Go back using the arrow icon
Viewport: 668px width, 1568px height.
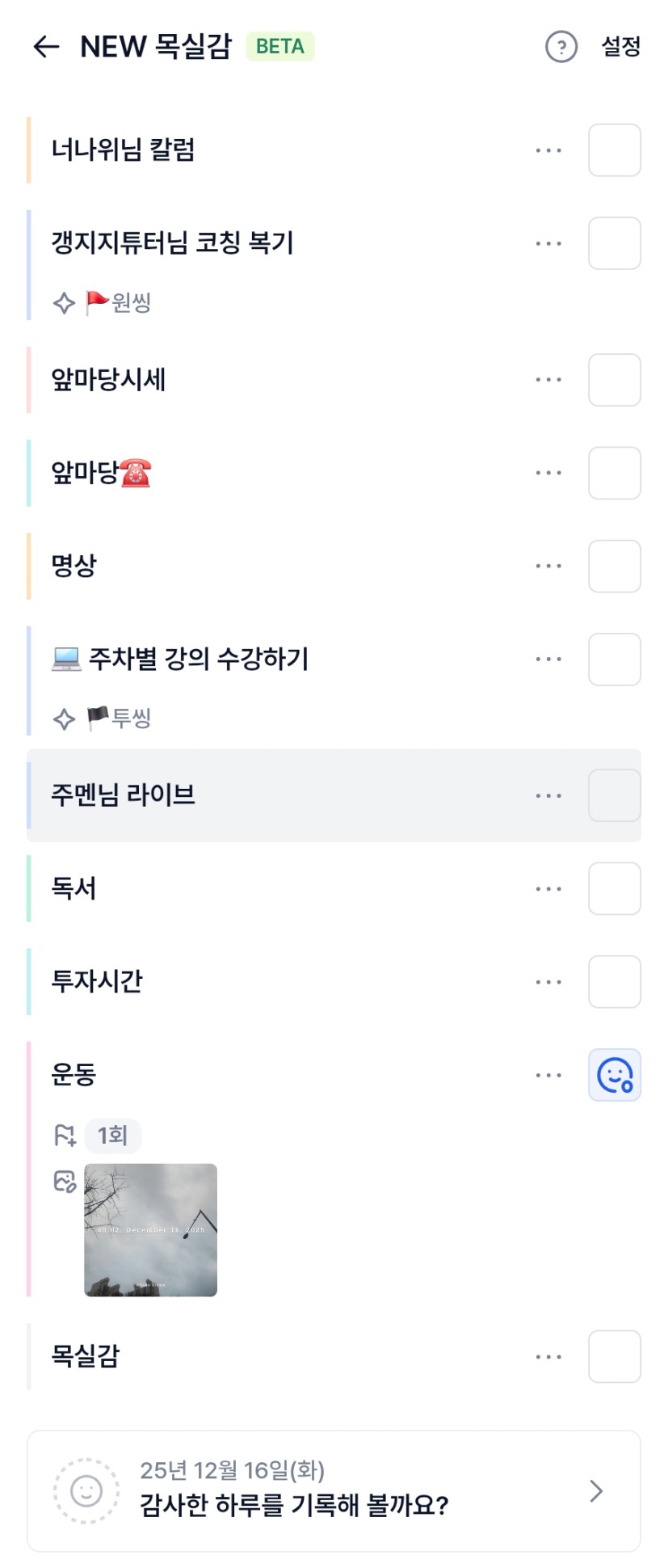coord(46,47)
